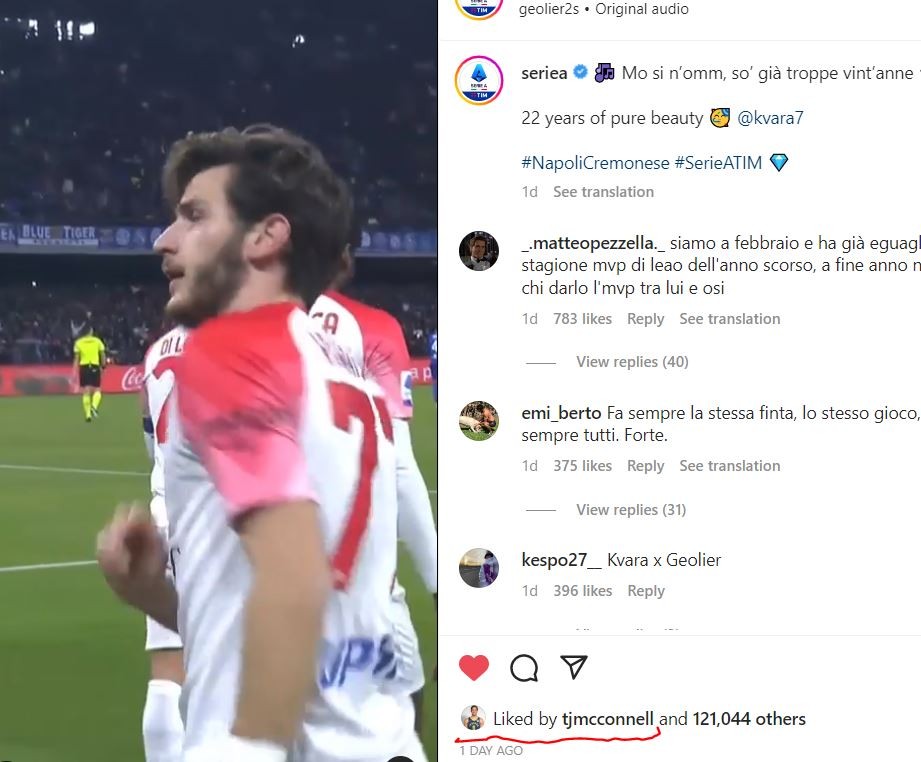Reply to emi_berto's comment

(645, 466)
